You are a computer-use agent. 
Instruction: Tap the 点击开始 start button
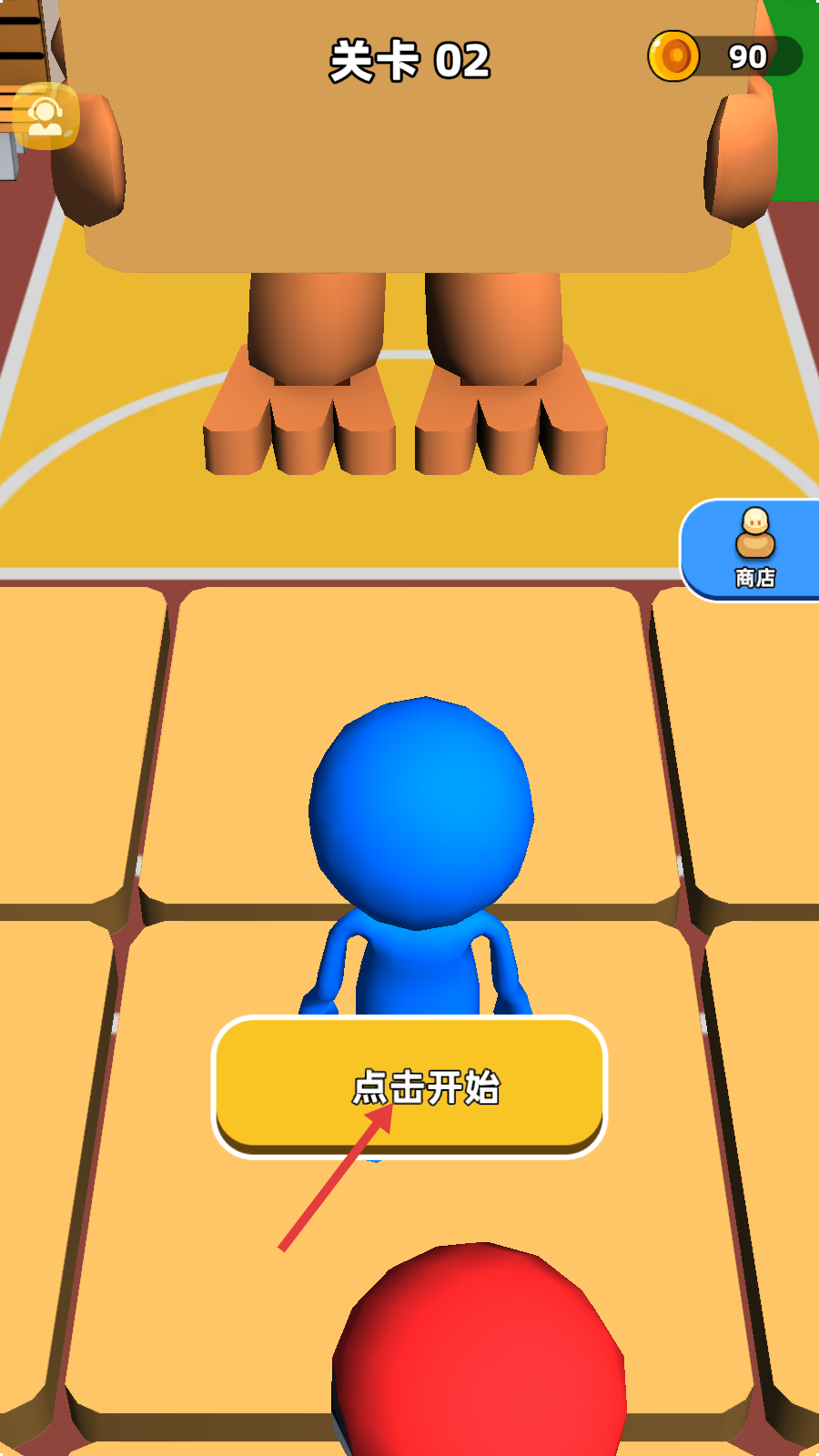pos(409,1086)
